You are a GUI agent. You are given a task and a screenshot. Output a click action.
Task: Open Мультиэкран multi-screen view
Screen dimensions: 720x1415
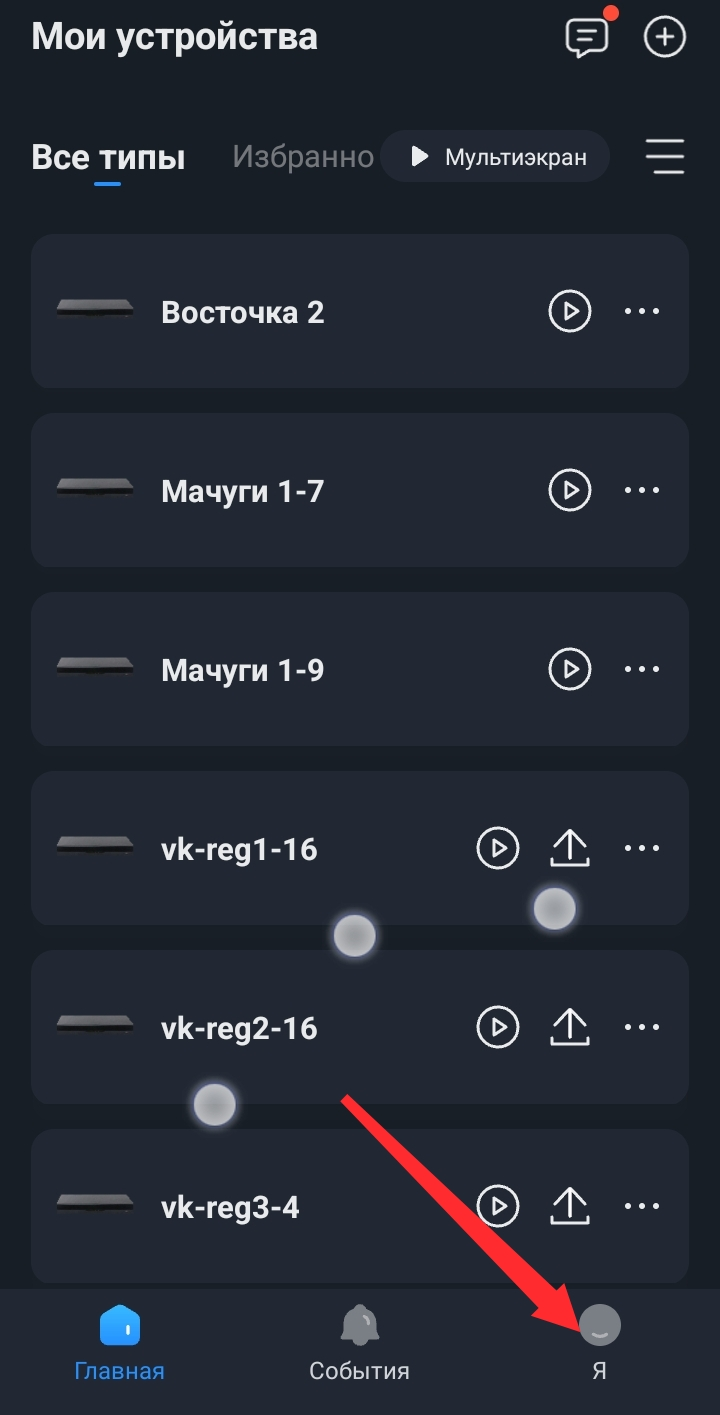pos(495,156)
